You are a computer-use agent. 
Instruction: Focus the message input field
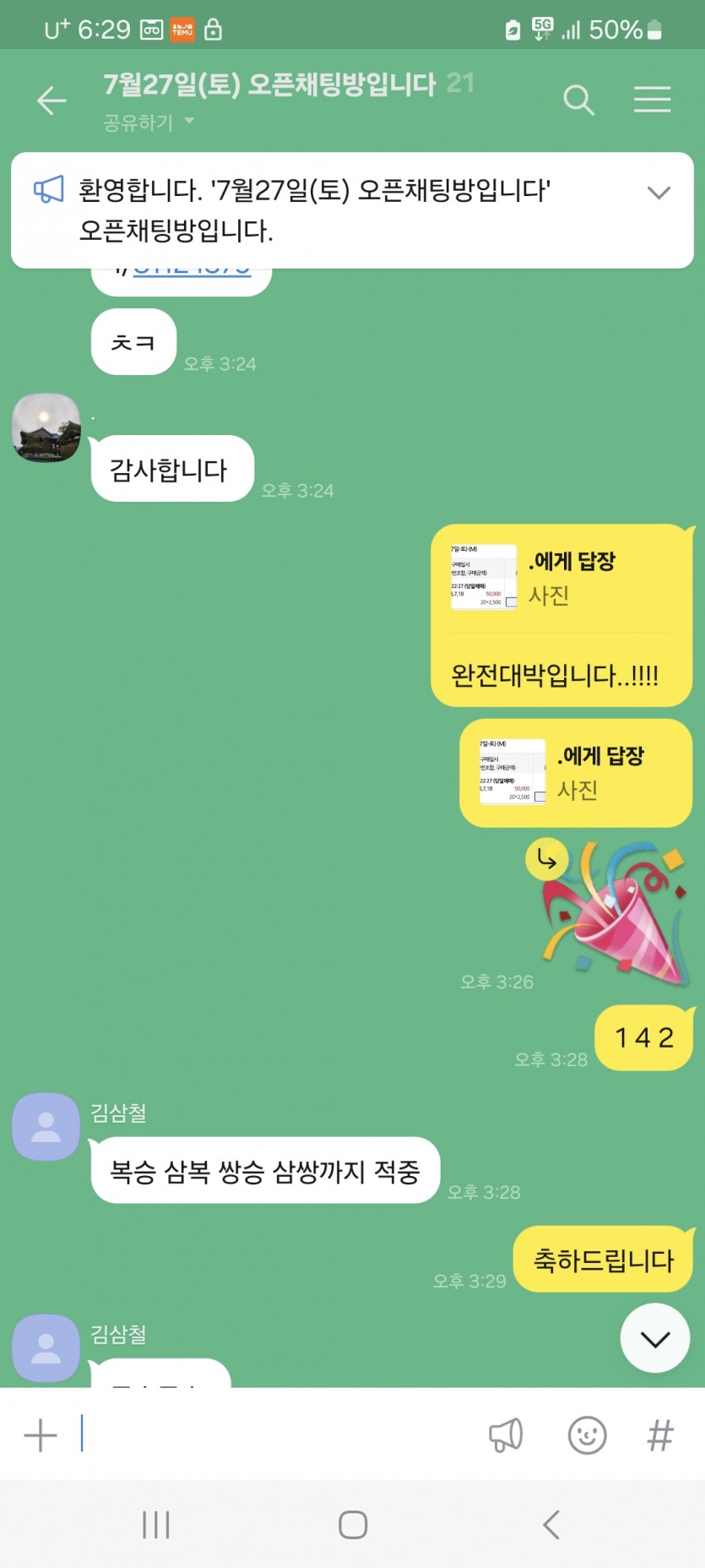tap(279, 1435)
